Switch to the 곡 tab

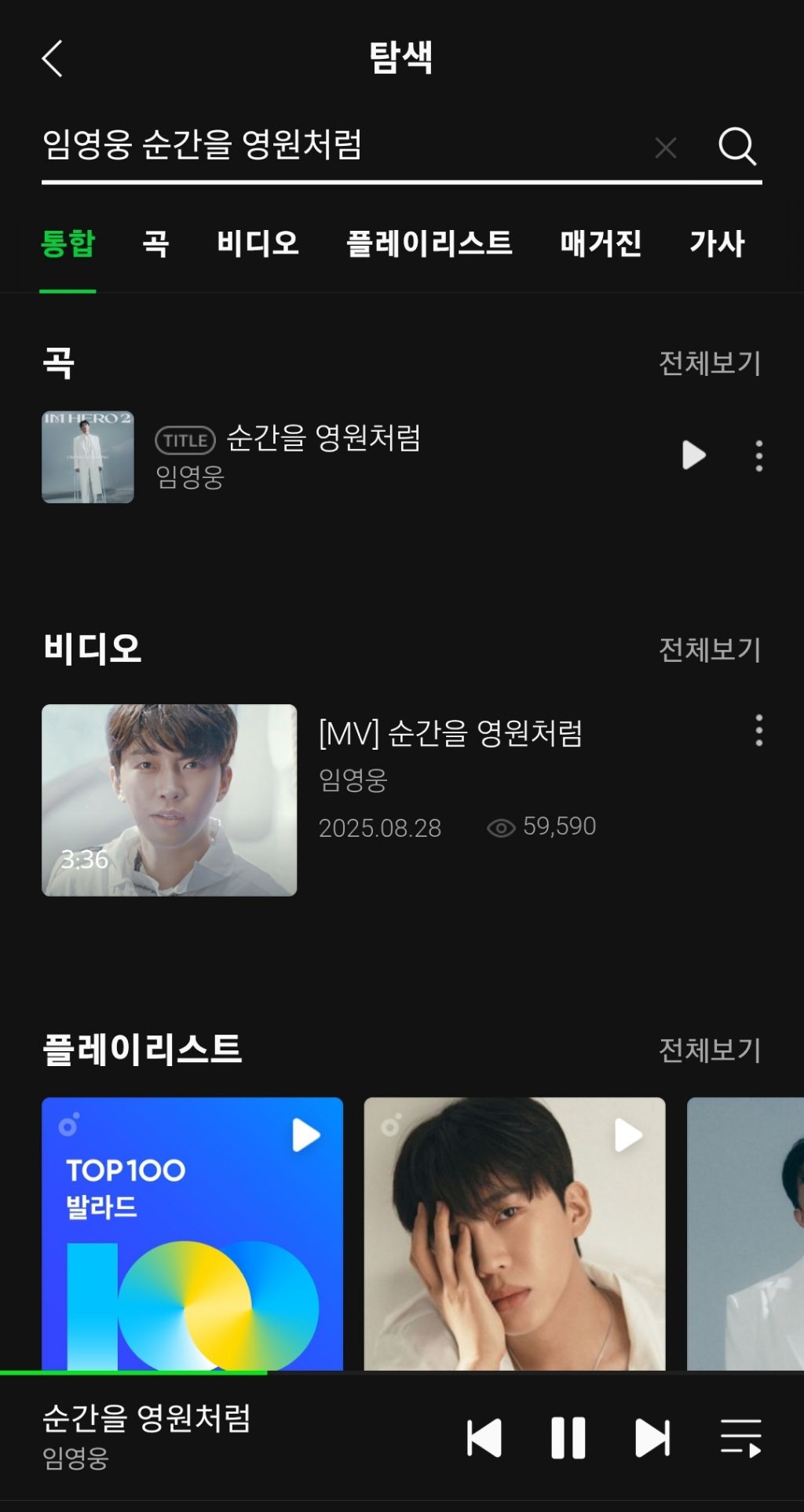(155, 243)
